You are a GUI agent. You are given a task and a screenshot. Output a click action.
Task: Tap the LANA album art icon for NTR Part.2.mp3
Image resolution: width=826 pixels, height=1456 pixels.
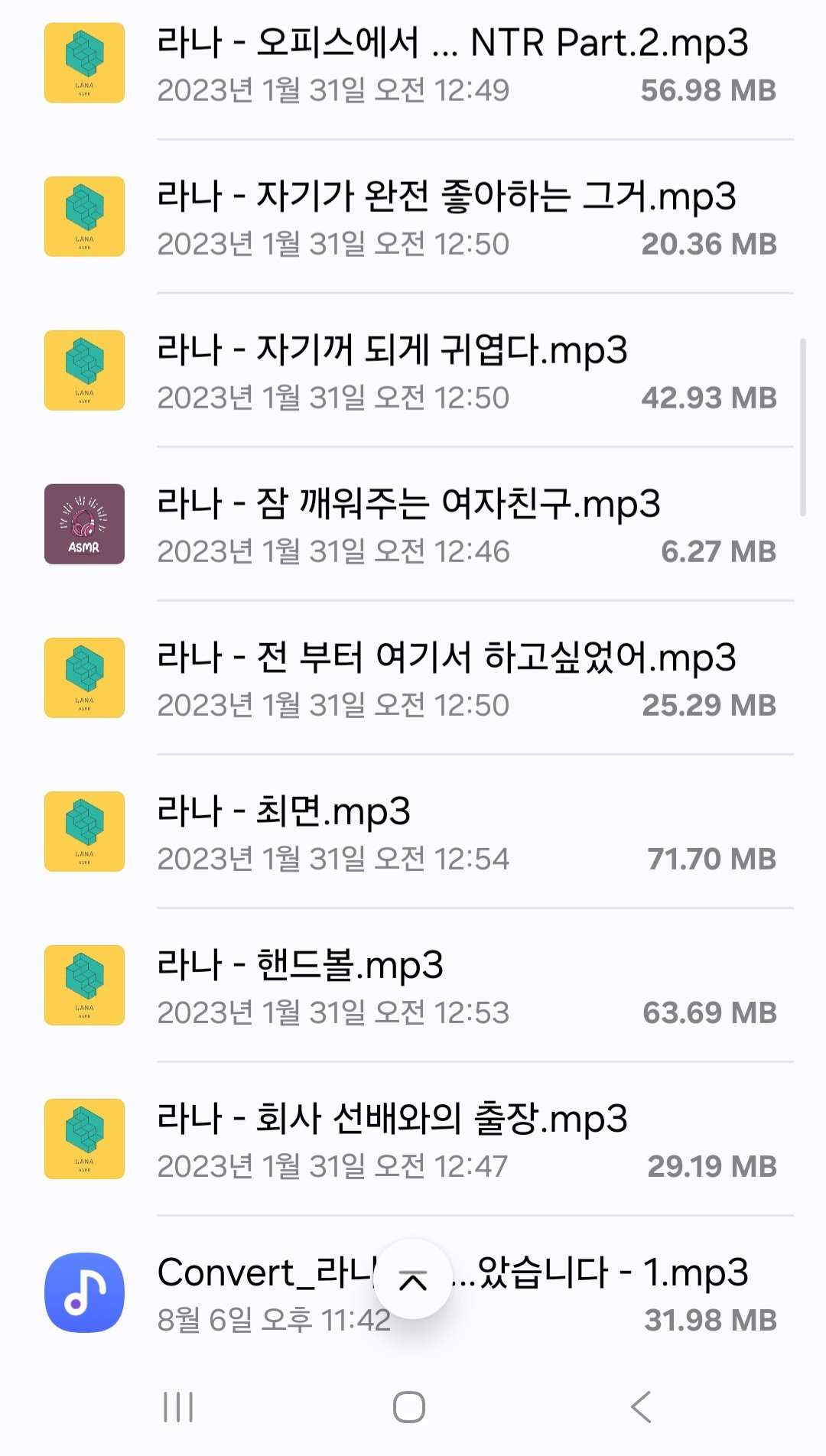(84, 63)
